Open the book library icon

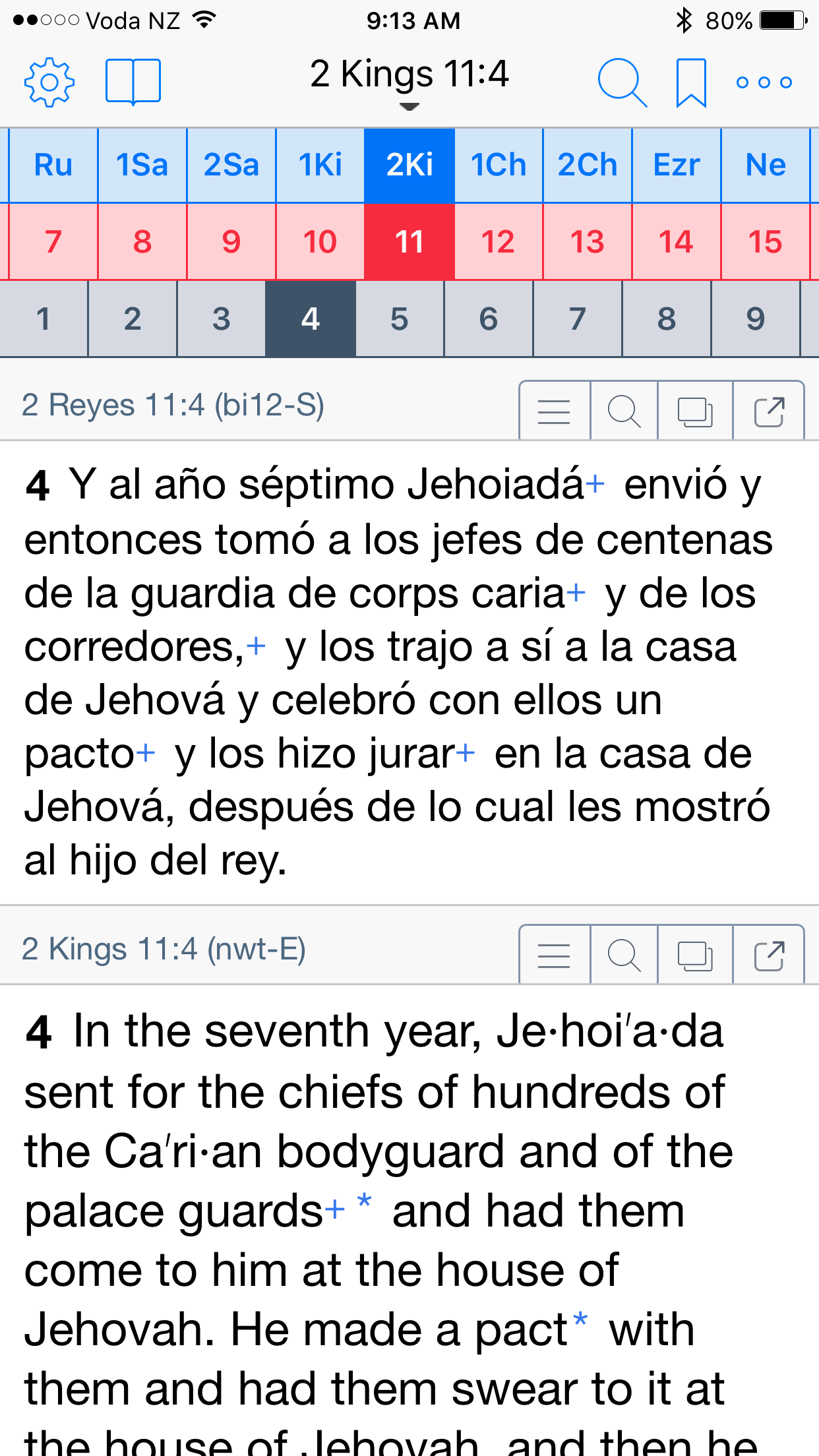pos(133,82)
